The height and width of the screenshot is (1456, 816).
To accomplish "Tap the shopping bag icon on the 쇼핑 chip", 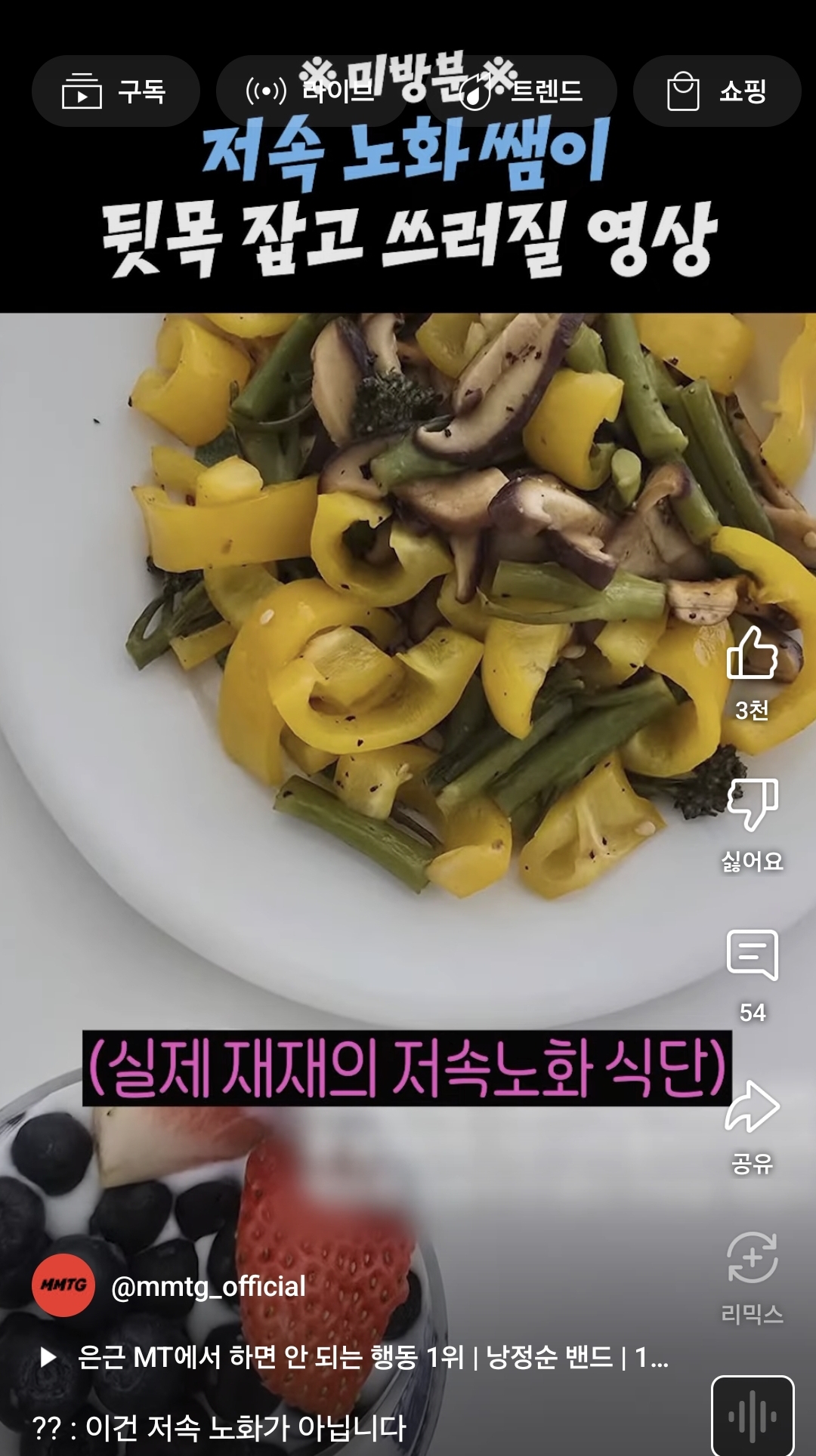I will 684,91.
